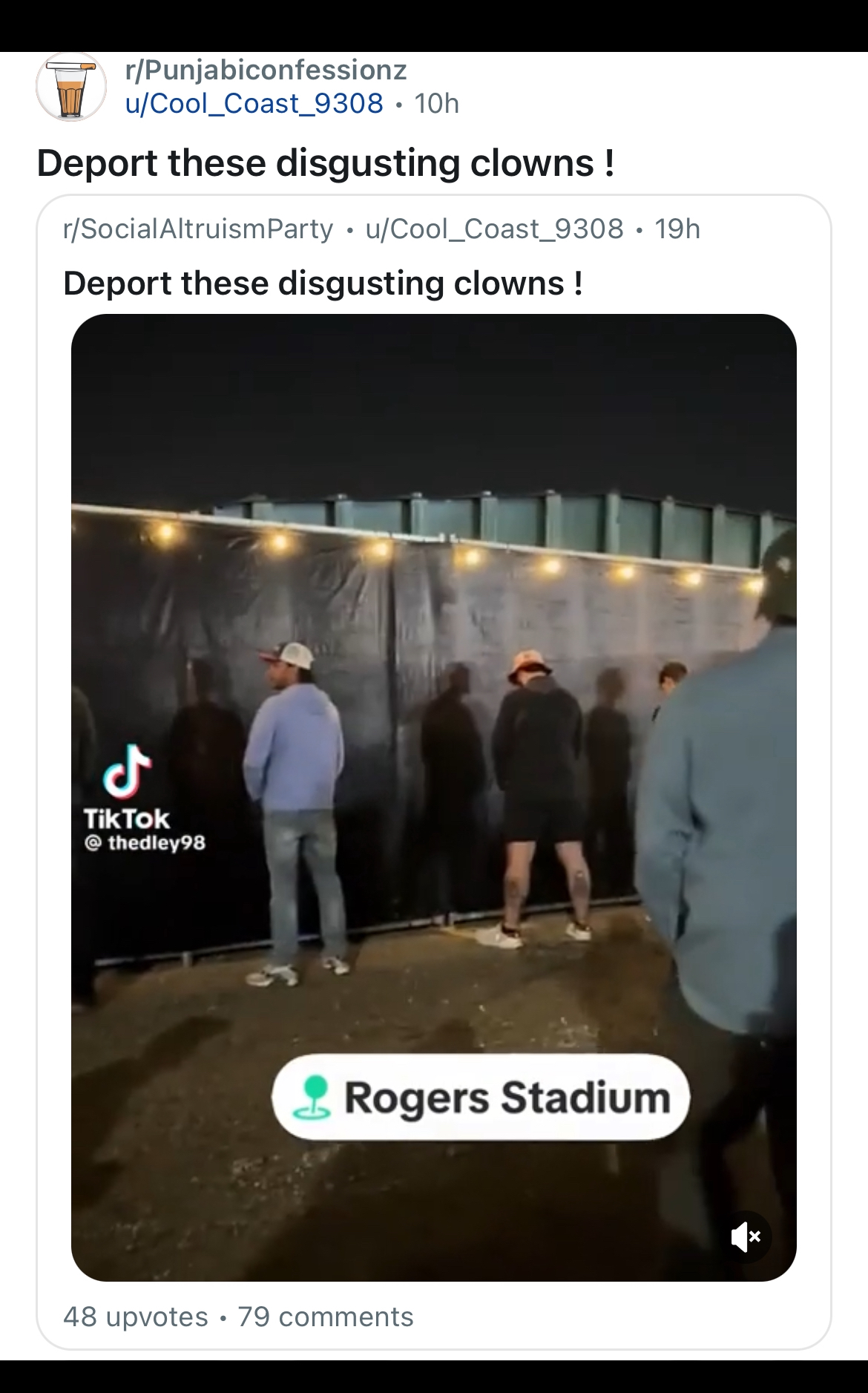Unmute the video with the speaker icon

click(x=746, y=1236)
